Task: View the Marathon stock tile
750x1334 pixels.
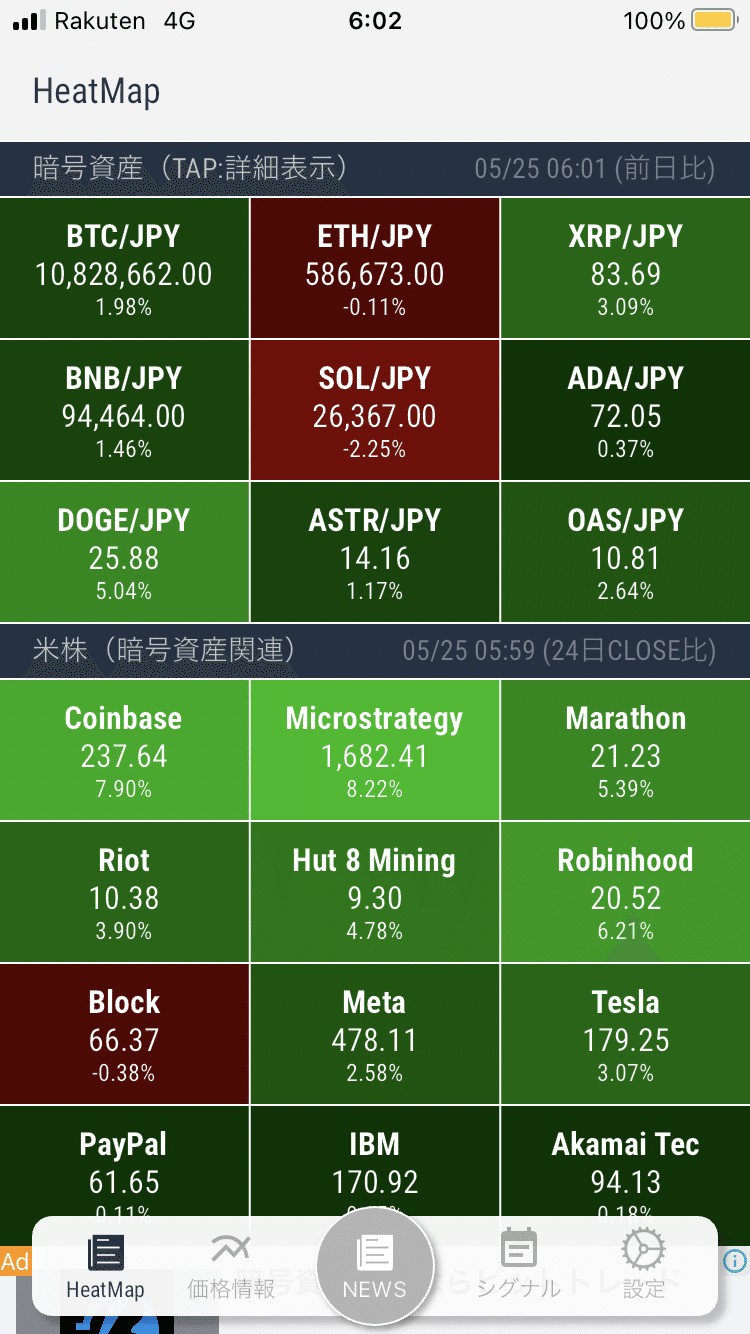Action: coord(626,750)
